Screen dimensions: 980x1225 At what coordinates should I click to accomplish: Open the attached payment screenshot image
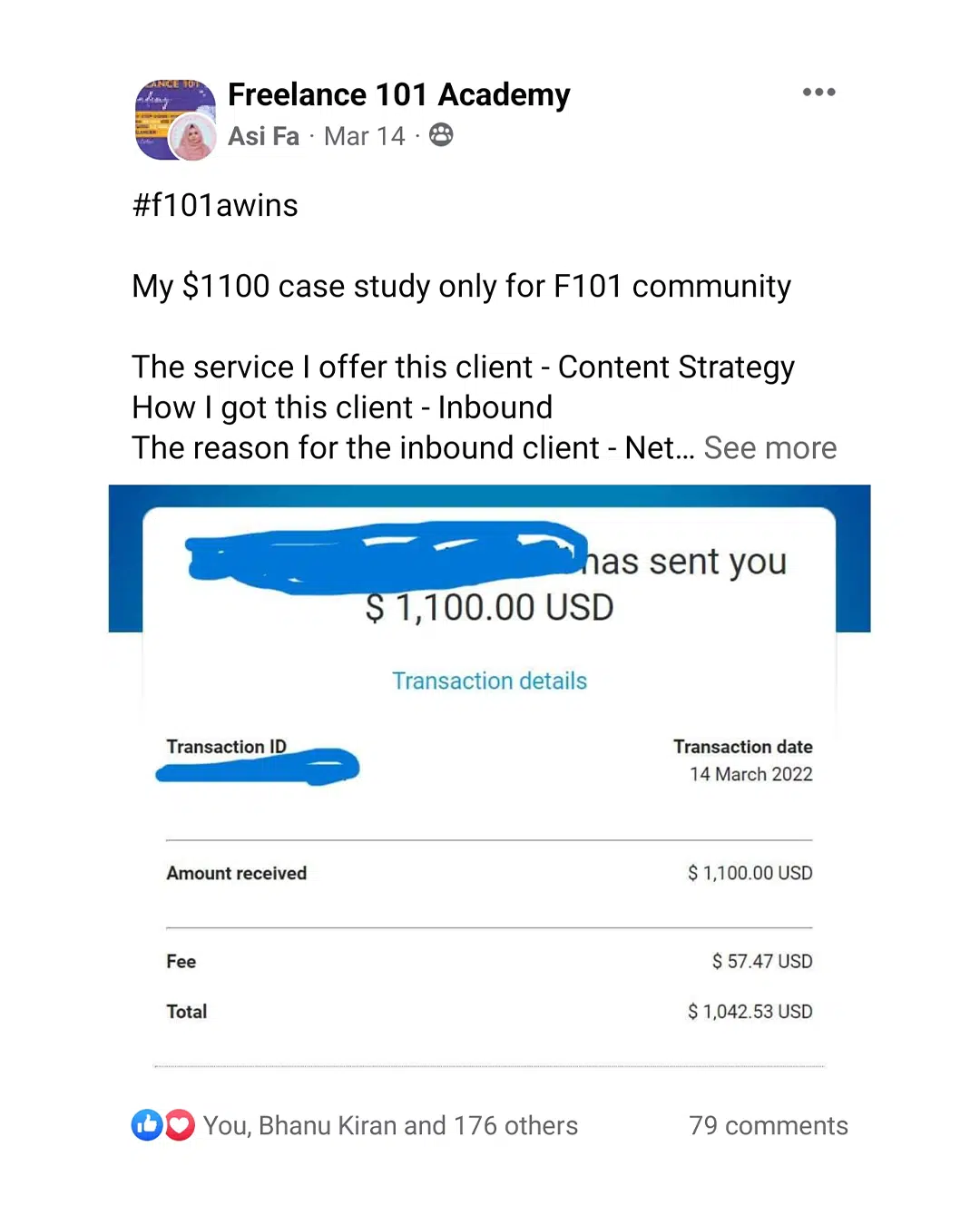pos(490,780)
